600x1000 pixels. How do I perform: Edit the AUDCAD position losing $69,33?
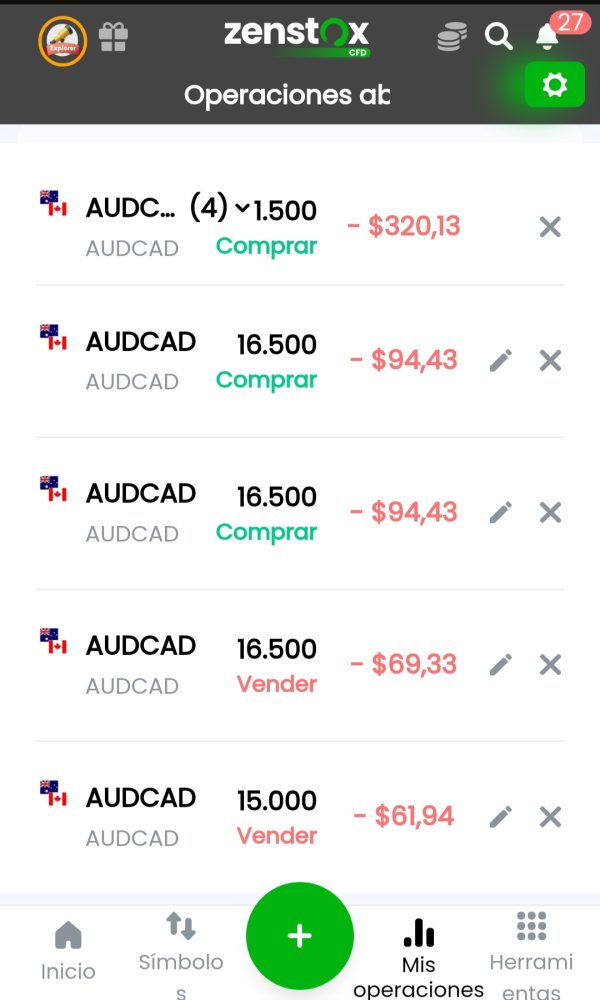pyautogui.click(x=501, y=664)
